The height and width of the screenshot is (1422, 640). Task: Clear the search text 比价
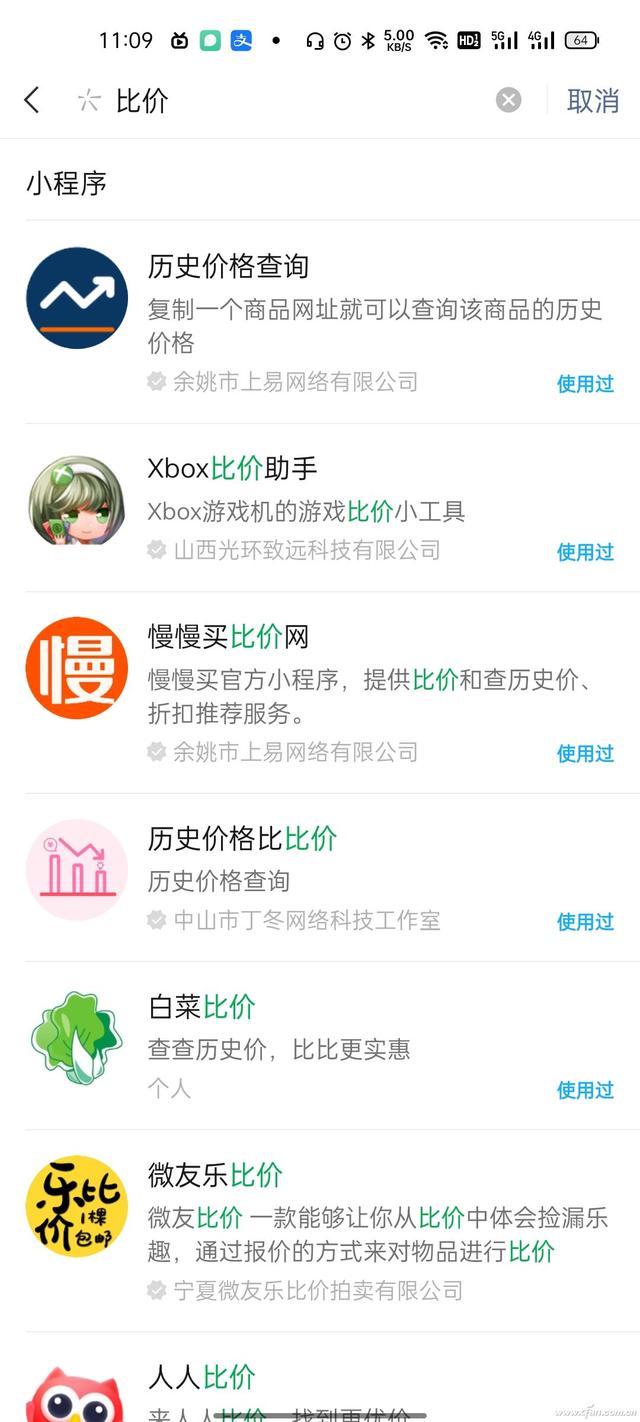509,100
